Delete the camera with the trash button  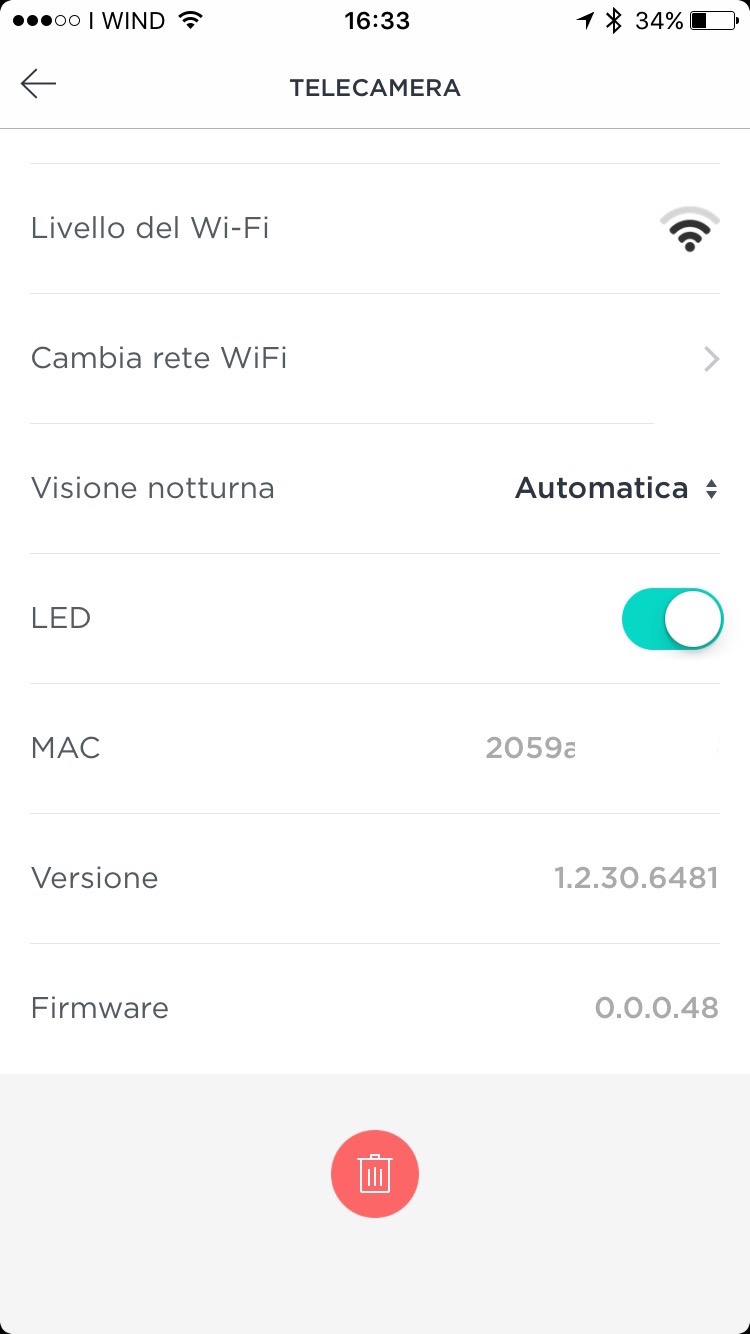point(375,1174)
